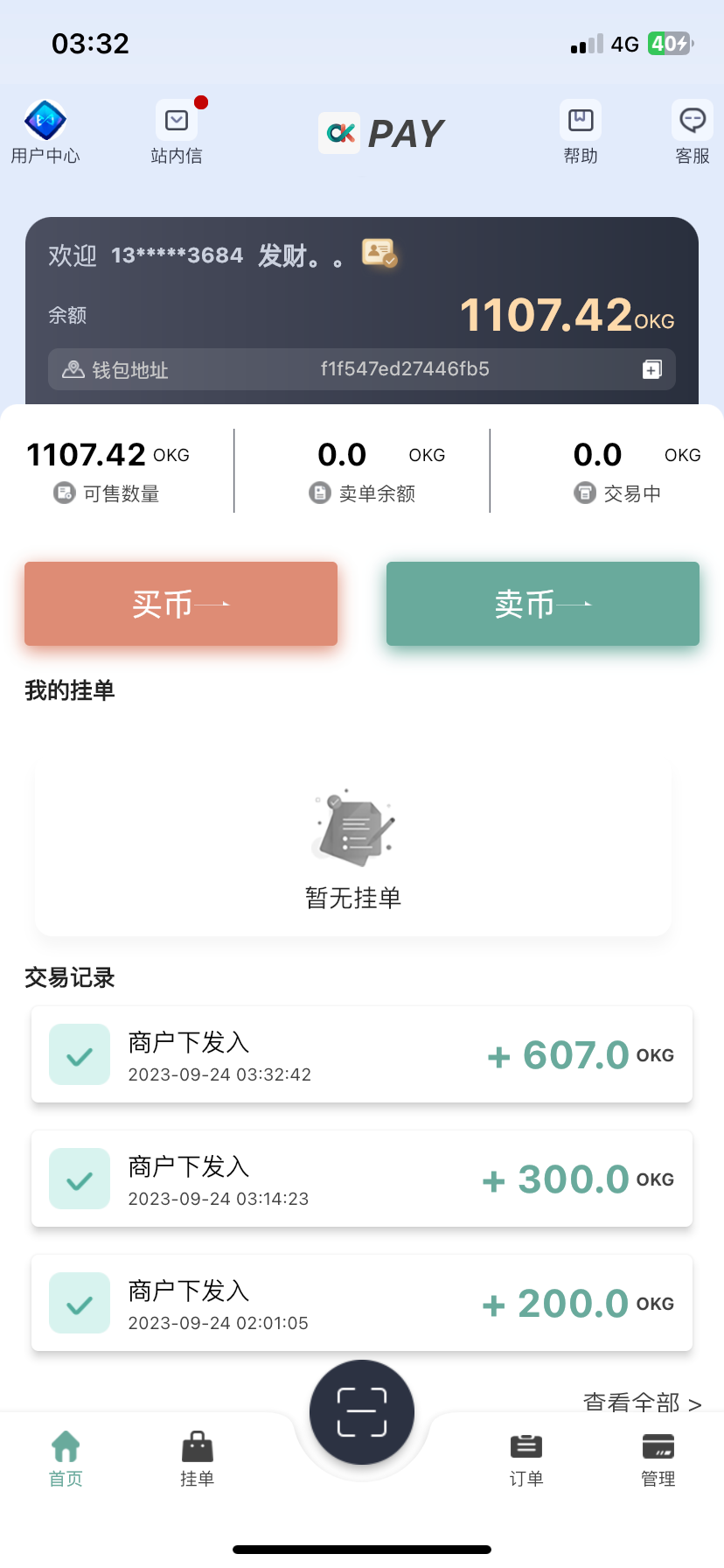The height and width of the screenshot is (1568, 724).
Task: Tap the verified ID card badge
Action: click(x=379, y=254)
